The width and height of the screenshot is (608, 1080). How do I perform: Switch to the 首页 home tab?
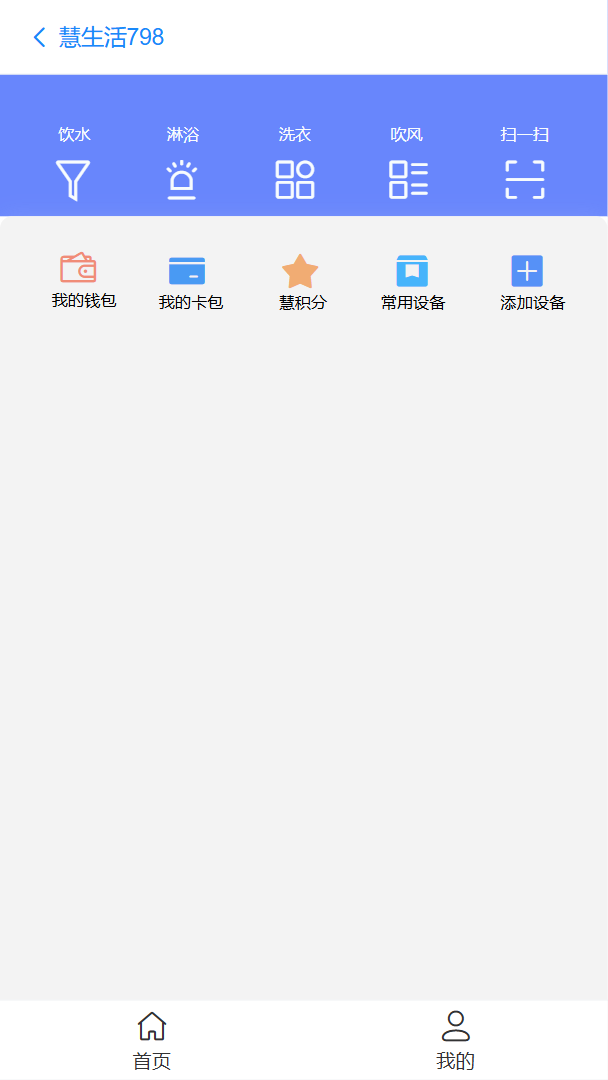click(151, 1041)
